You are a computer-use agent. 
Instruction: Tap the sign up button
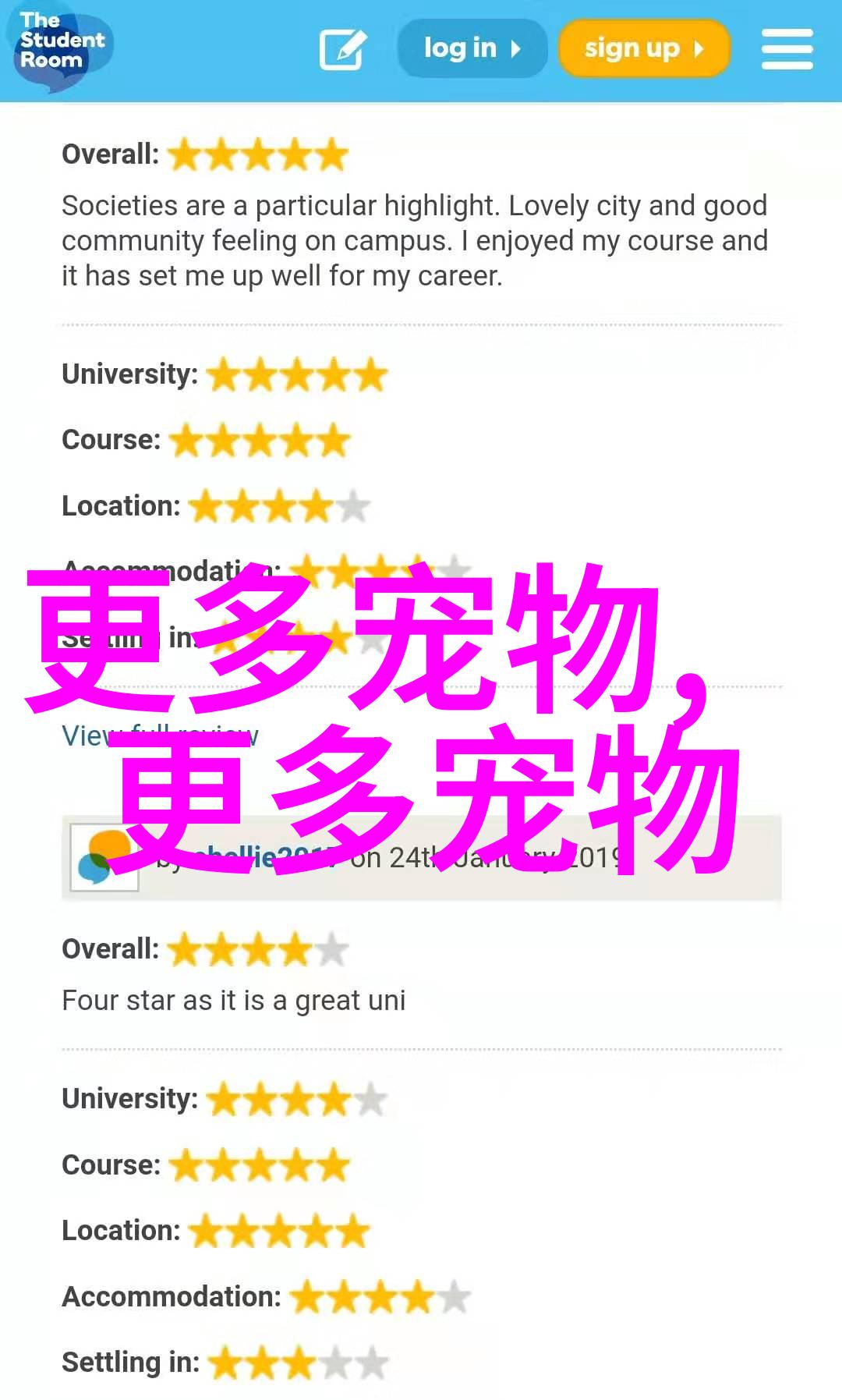[644, 48]
